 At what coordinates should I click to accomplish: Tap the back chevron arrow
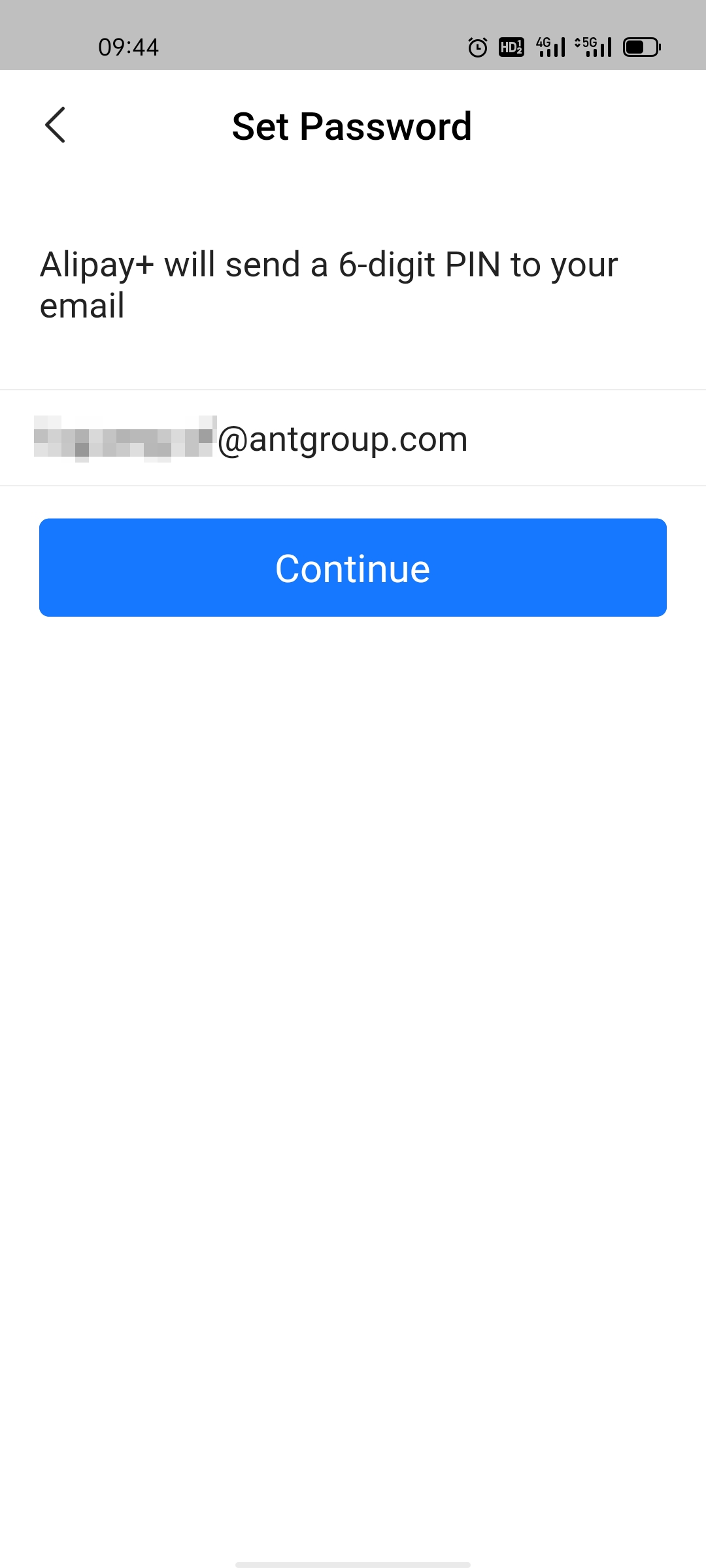pos(56,125)
